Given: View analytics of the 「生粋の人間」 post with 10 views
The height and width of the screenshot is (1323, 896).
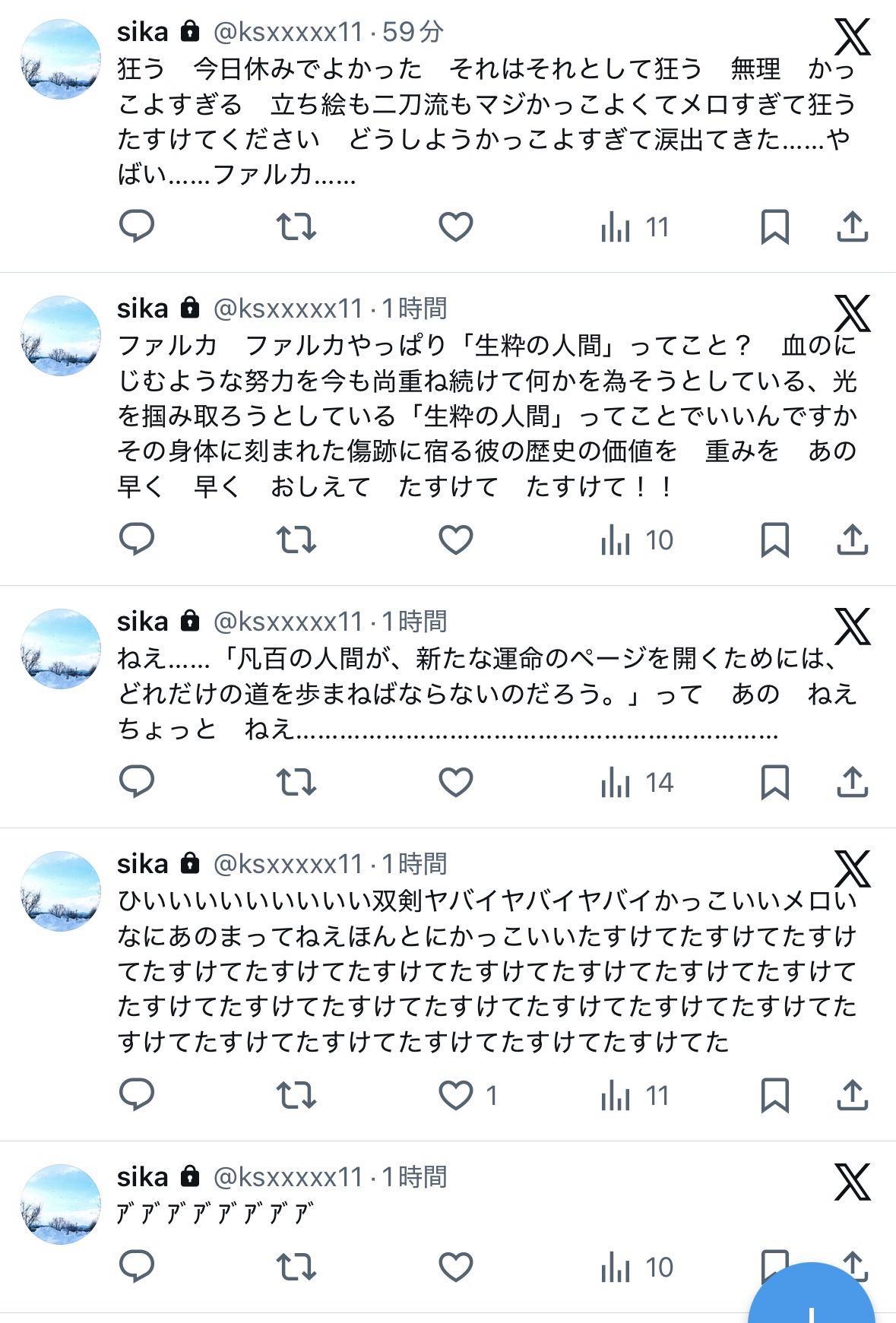Looking at the screenshot, I should [637, 540].
